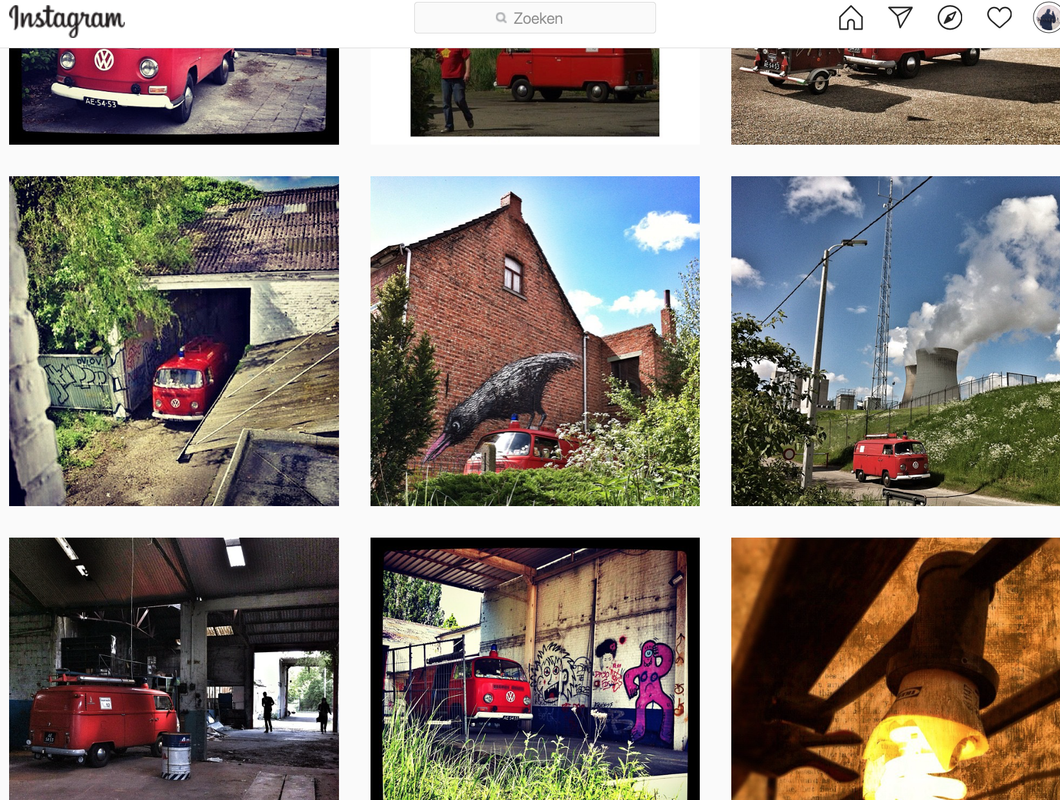Open photo of crow mural on brick house
The height and width of the screenshot is (800, 1060).
pos(535,341)
